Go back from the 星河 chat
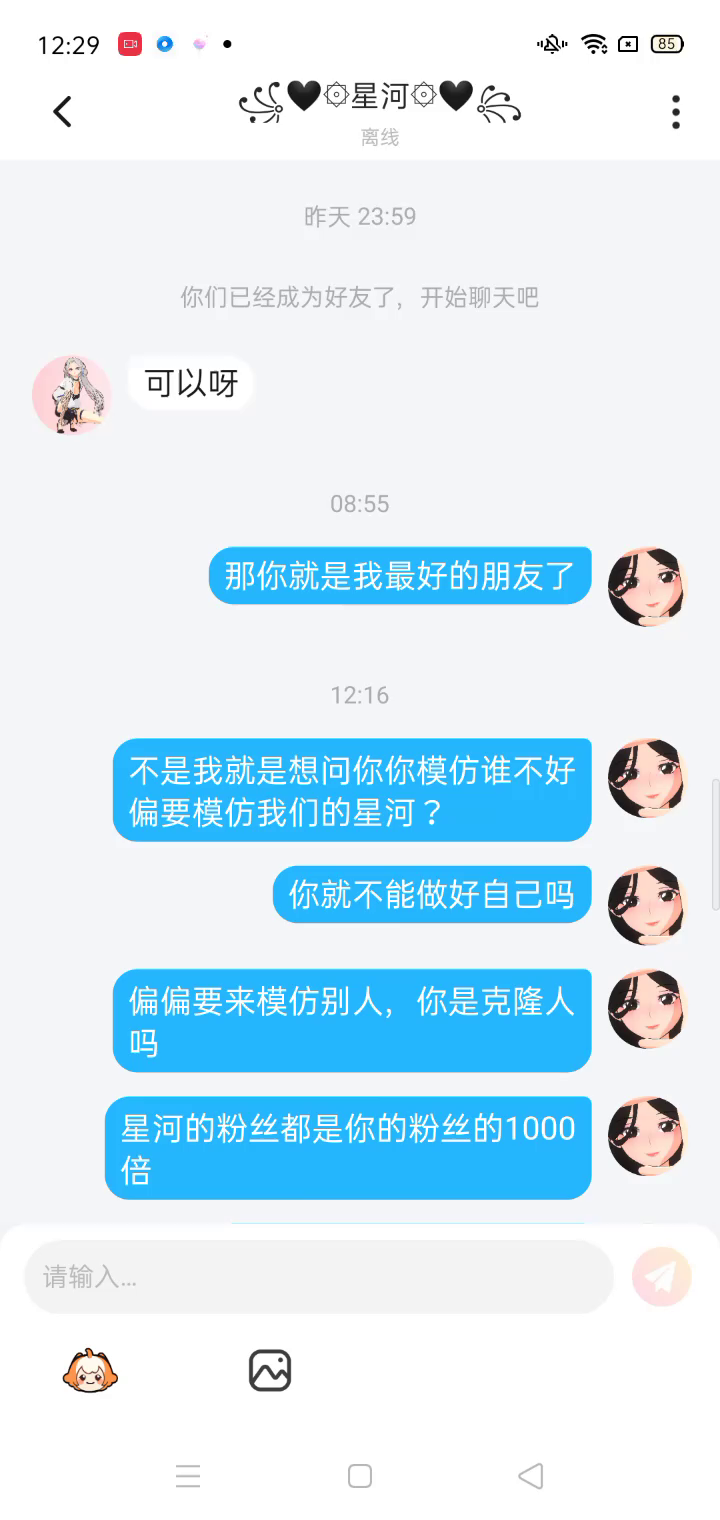Viewport: 720px width, 1520px height. (63, 111)
